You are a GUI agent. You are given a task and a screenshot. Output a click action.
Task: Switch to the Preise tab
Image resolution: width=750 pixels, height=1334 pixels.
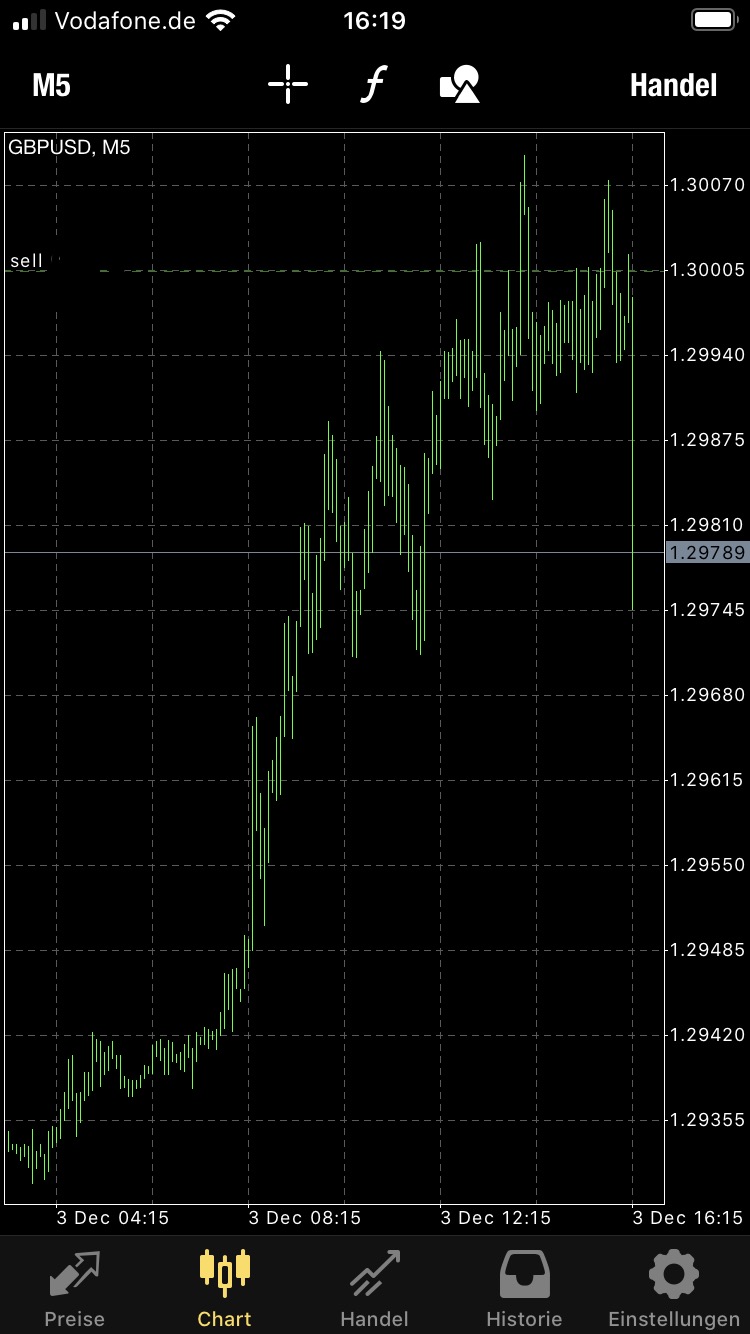pos(74,1288)
